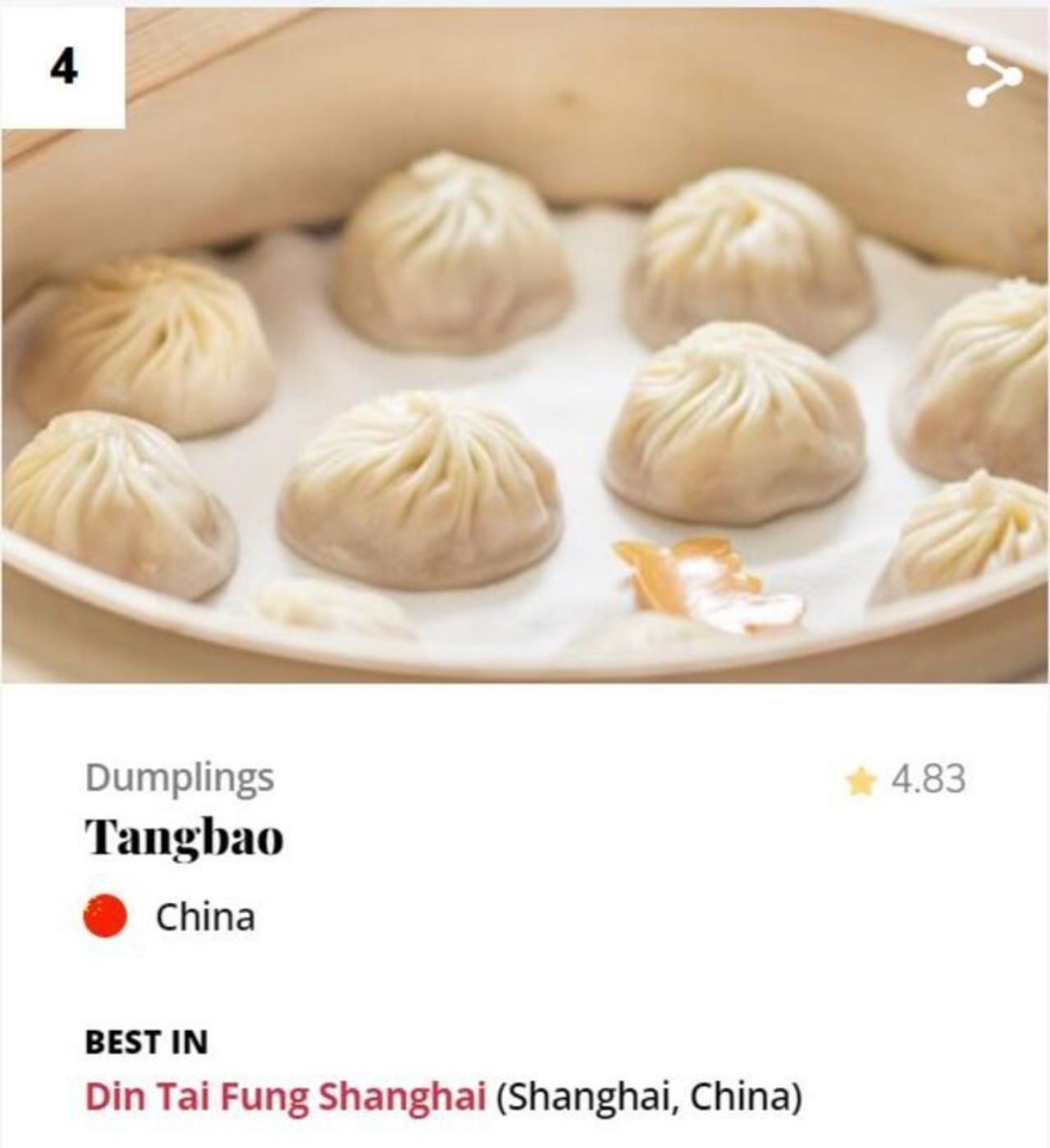Open the Din Tai Fung Shanghai link
This screenshot has width=1050, height=1148.
pyautogui.click(x=285, y=1096)
